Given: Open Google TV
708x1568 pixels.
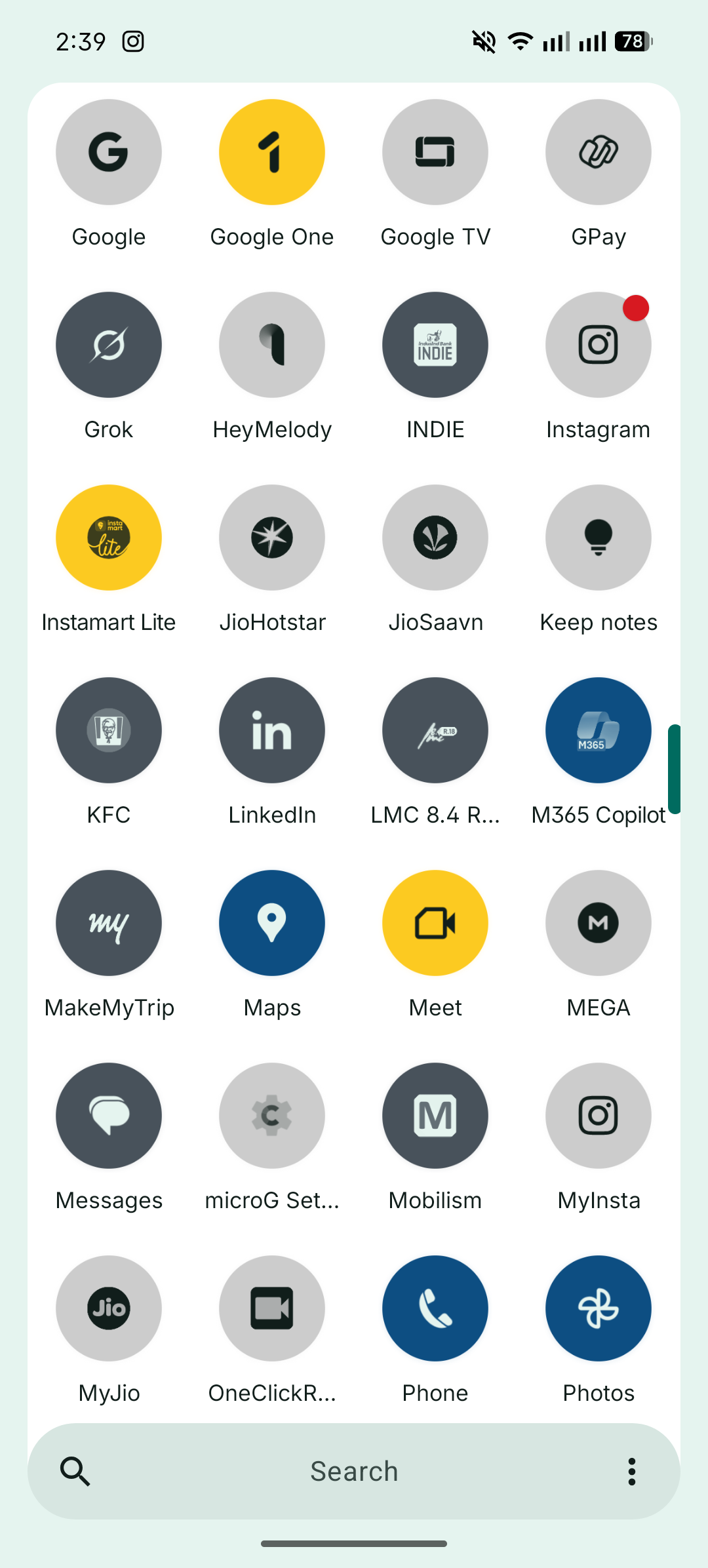Looking at the screenshot, I should tap(435, 152).
